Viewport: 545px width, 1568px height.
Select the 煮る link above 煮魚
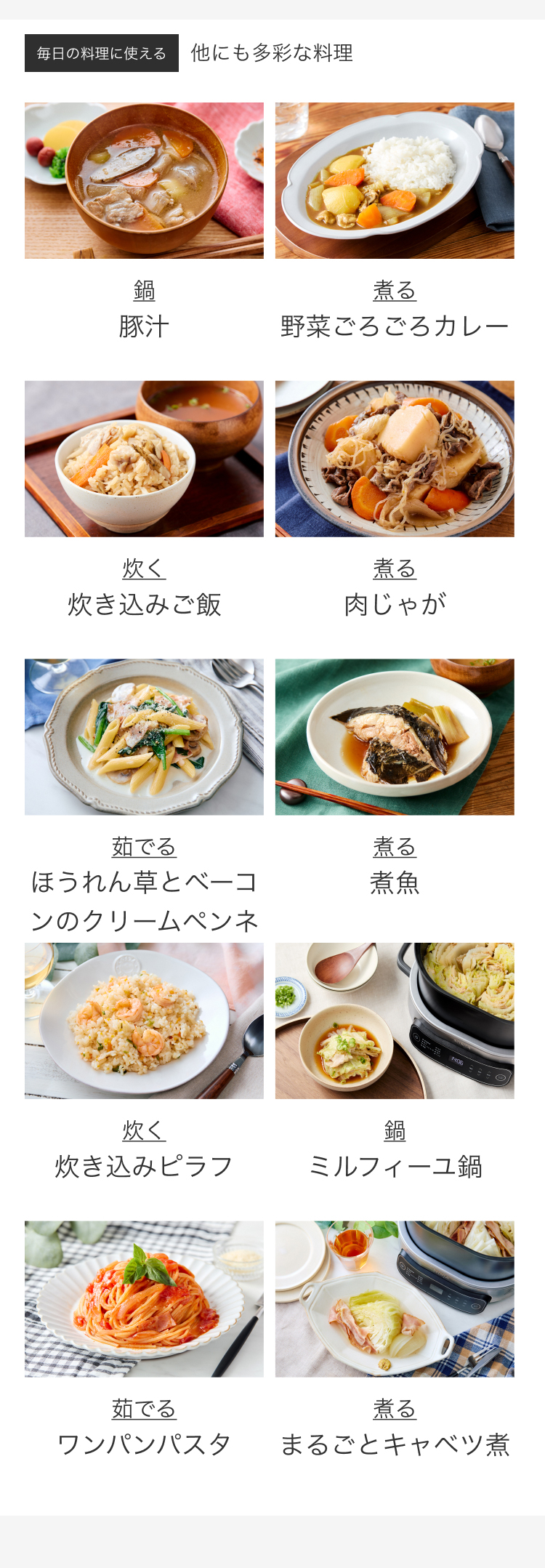(395, 847)
